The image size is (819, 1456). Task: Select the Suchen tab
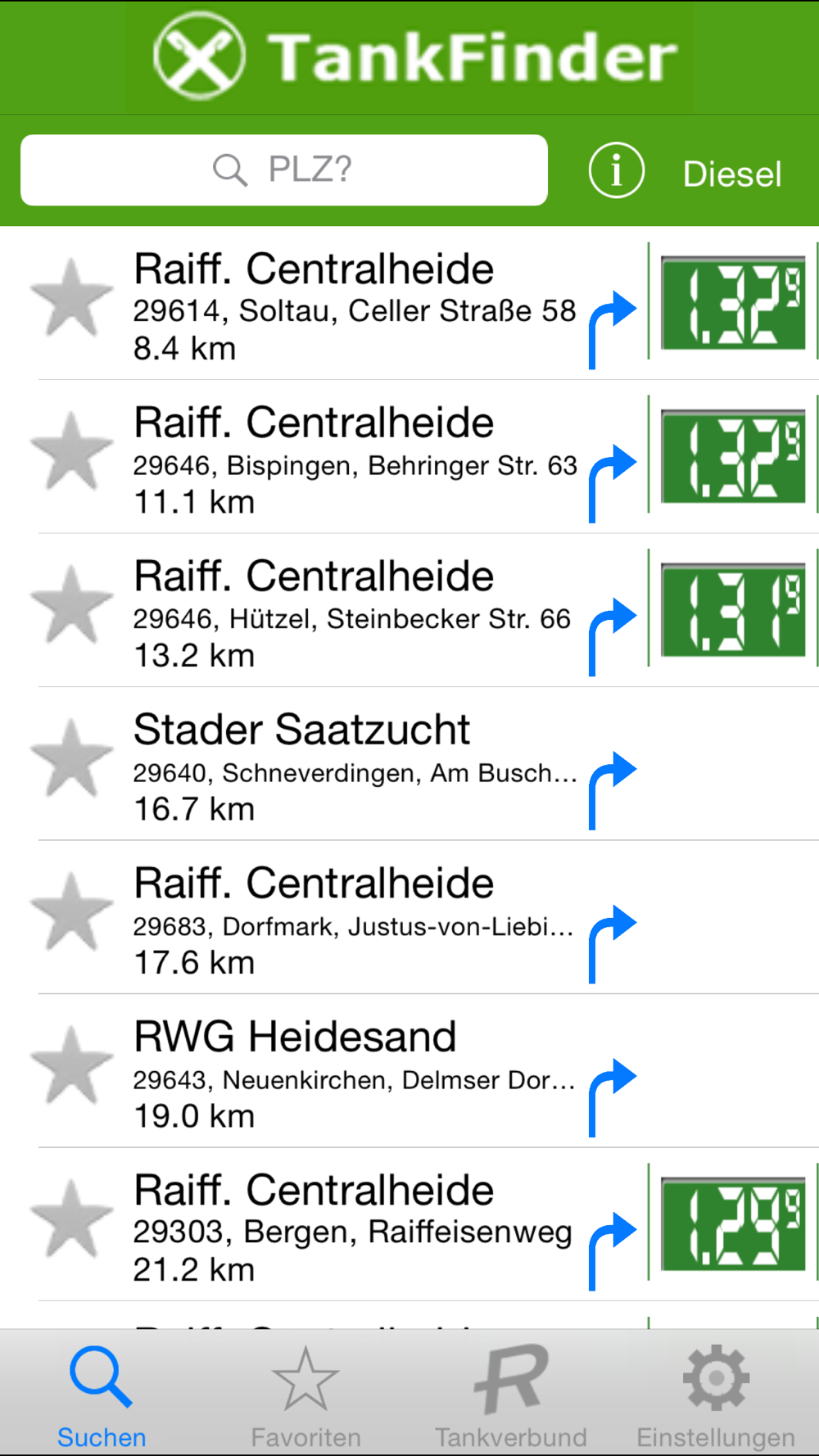[102, 1396]
